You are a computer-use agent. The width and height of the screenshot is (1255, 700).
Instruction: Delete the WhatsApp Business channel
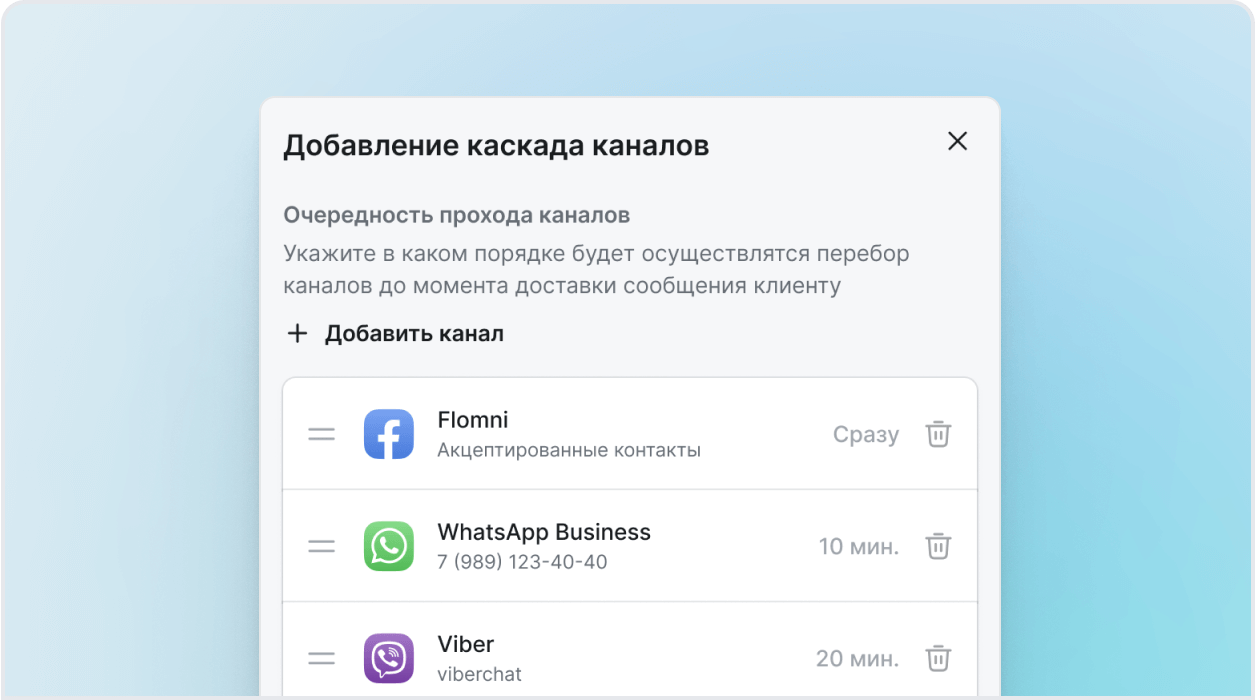938,547
